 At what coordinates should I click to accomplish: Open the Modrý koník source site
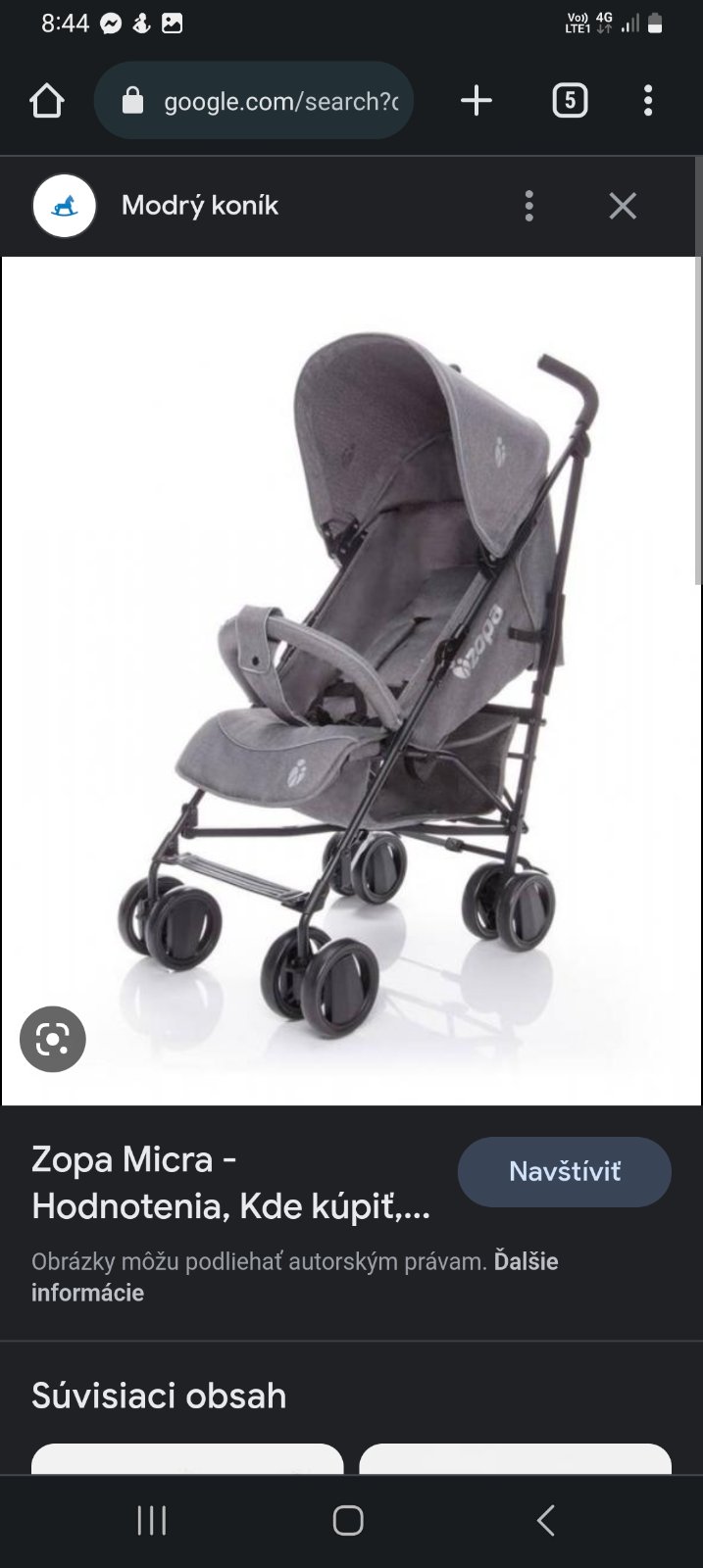(x=199, y=206)
